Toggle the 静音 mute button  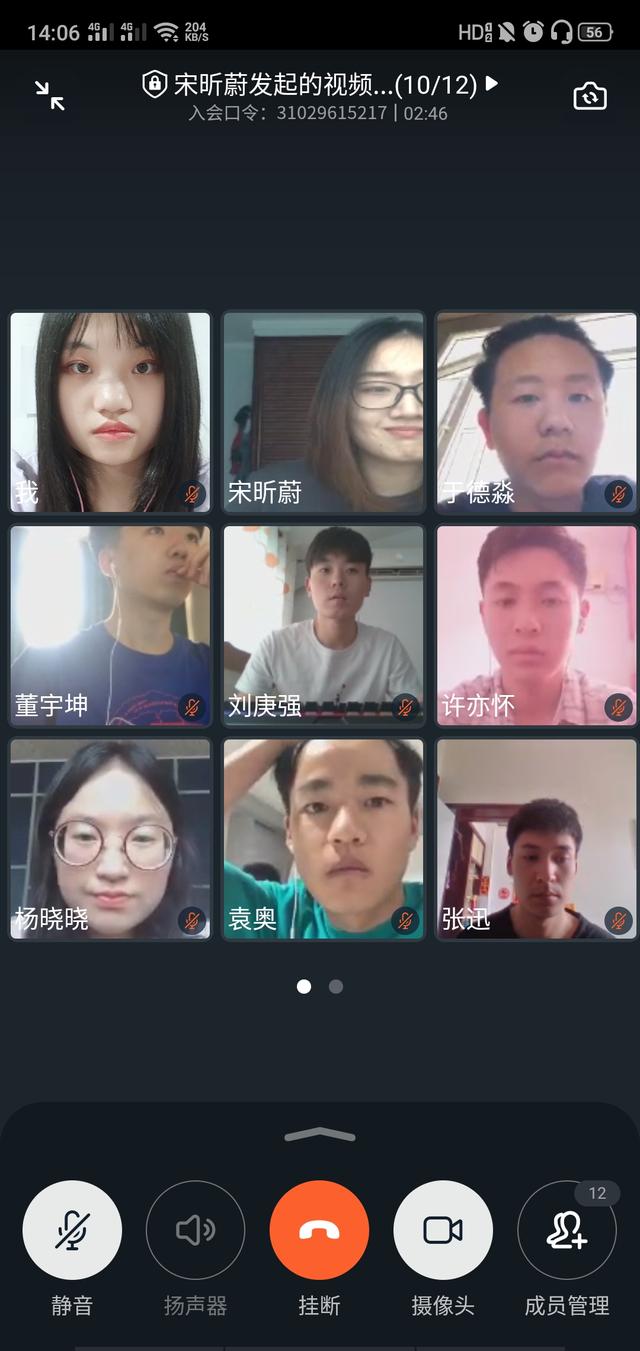coord(72,1229)
